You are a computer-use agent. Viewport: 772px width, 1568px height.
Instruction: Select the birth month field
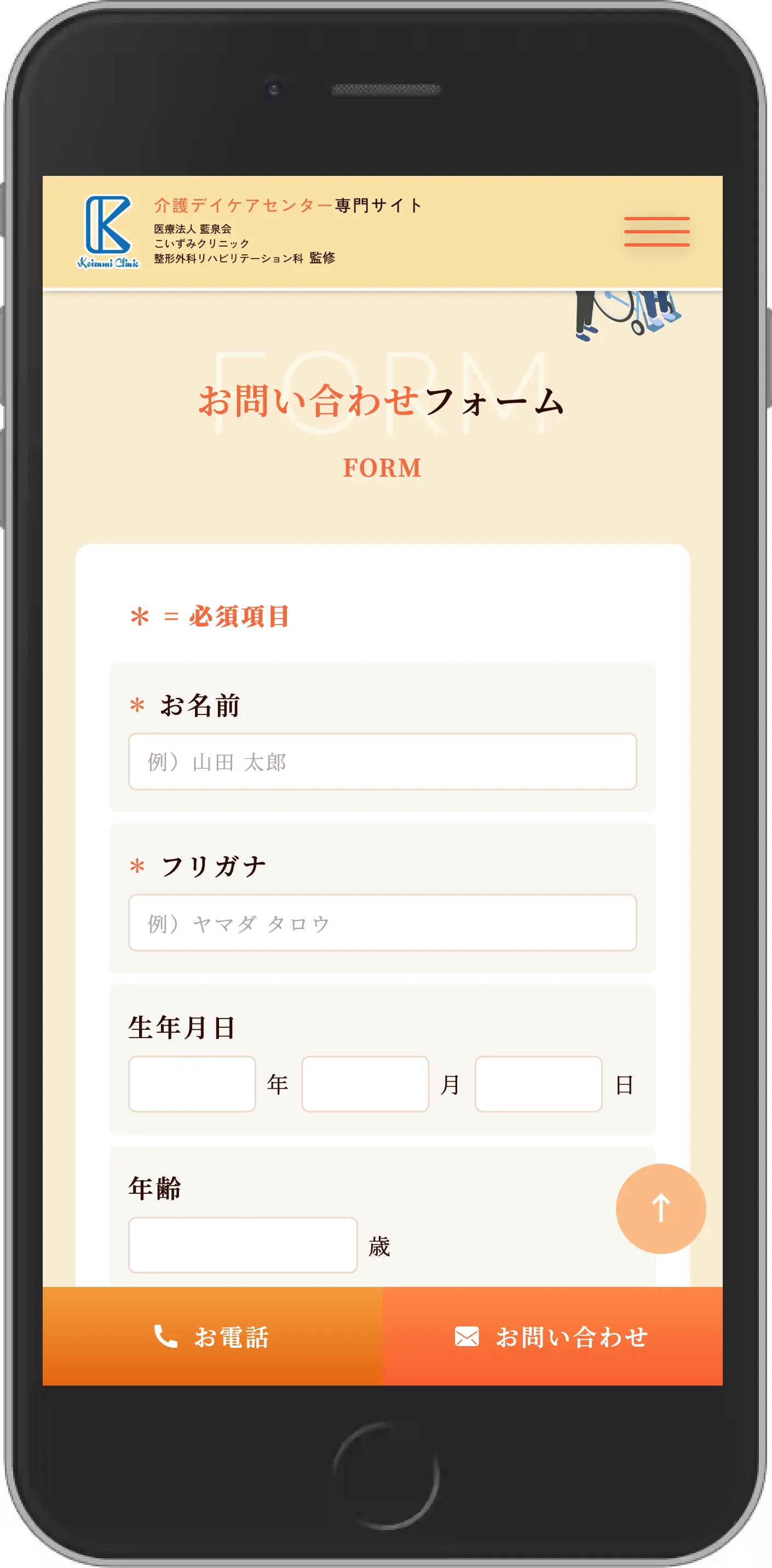coord(365,1084)
